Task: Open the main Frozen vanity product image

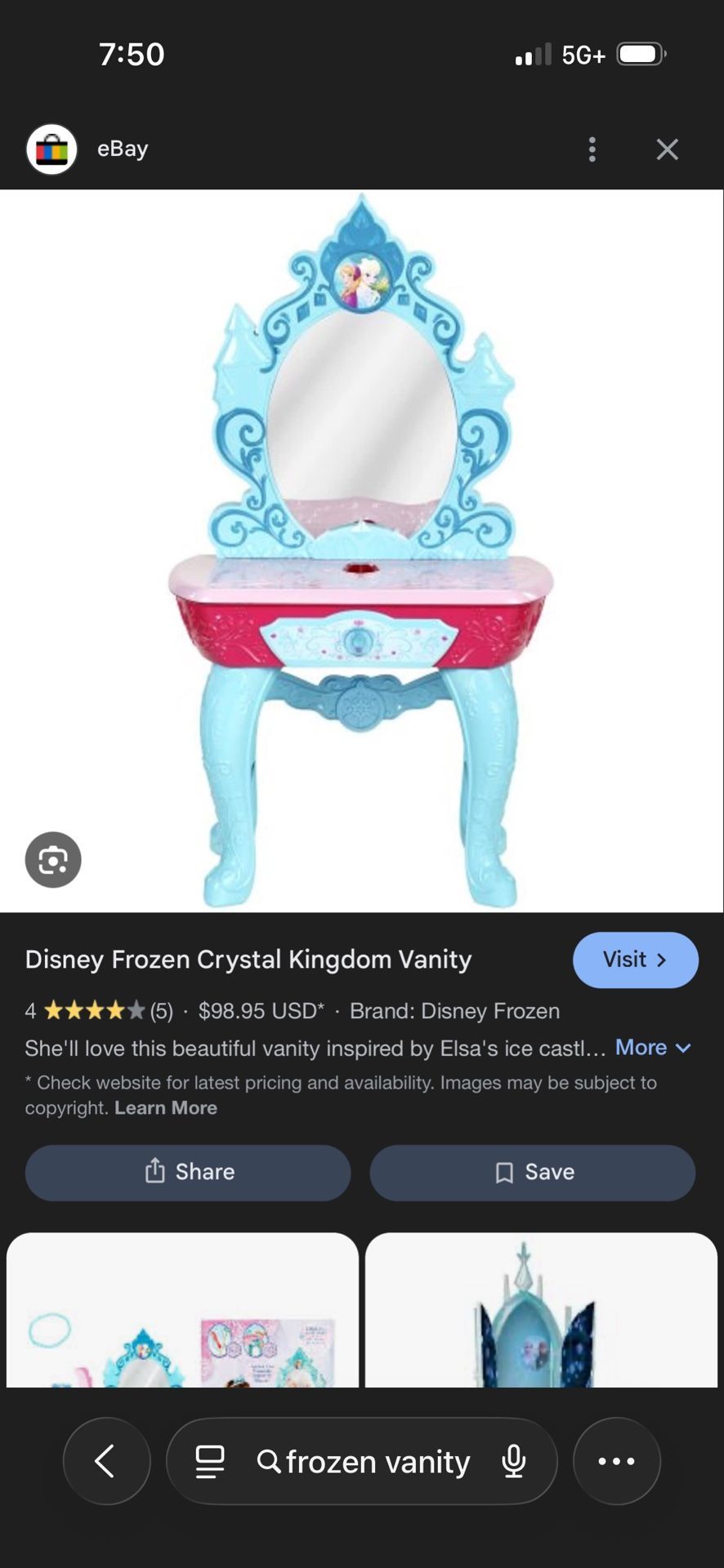Action: click(x=361, y=550)
